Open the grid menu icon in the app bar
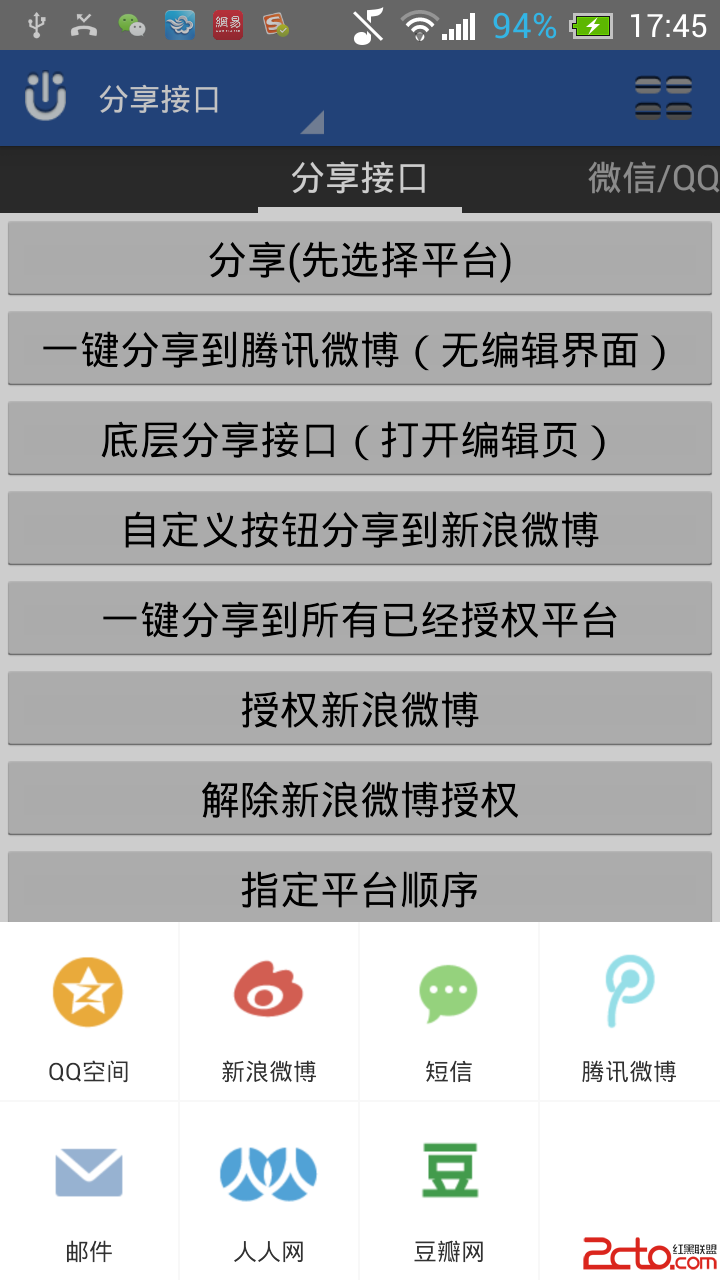 point(663,98)
